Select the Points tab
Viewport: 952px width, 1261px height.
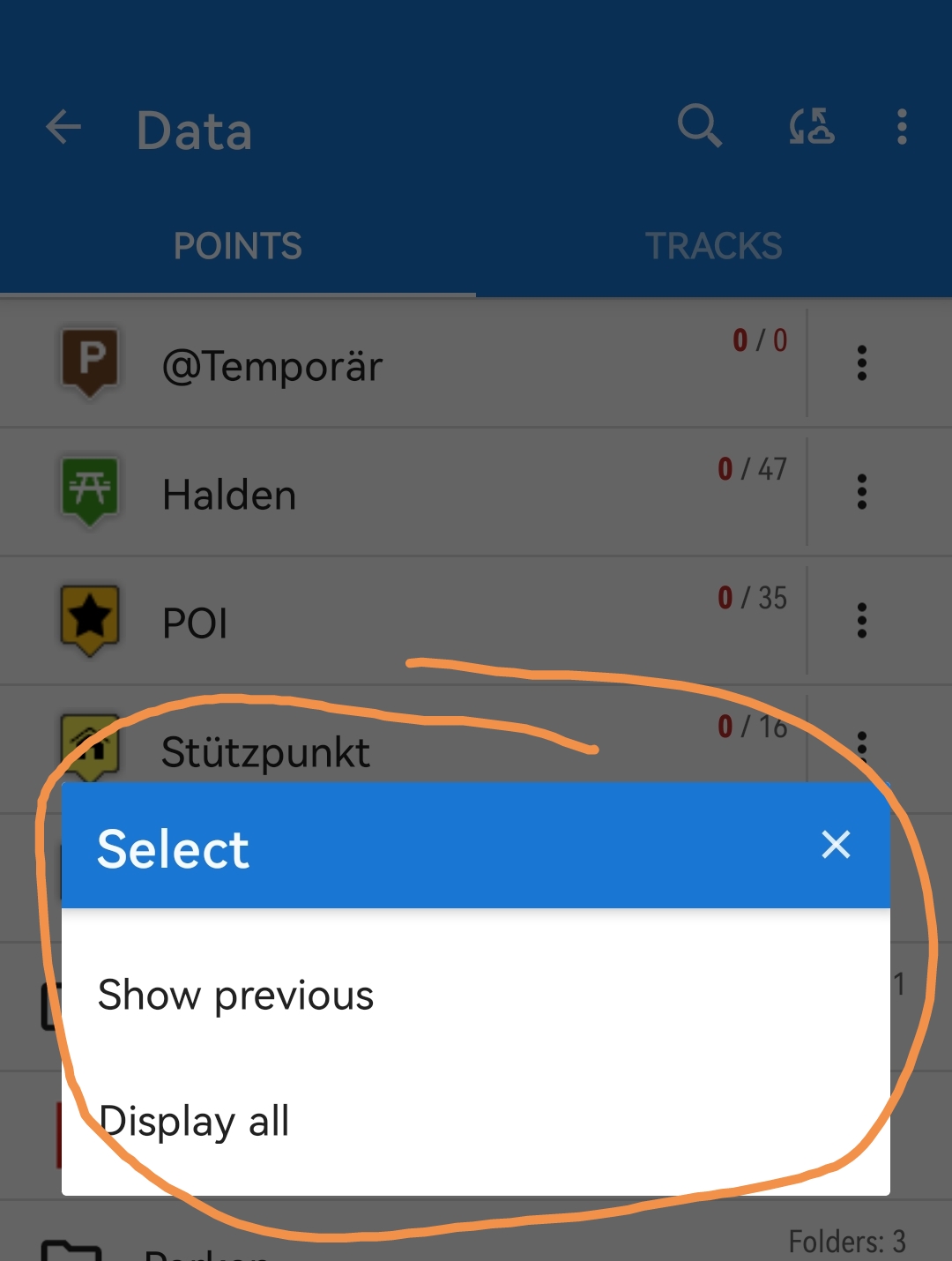(x=238, y=246)
